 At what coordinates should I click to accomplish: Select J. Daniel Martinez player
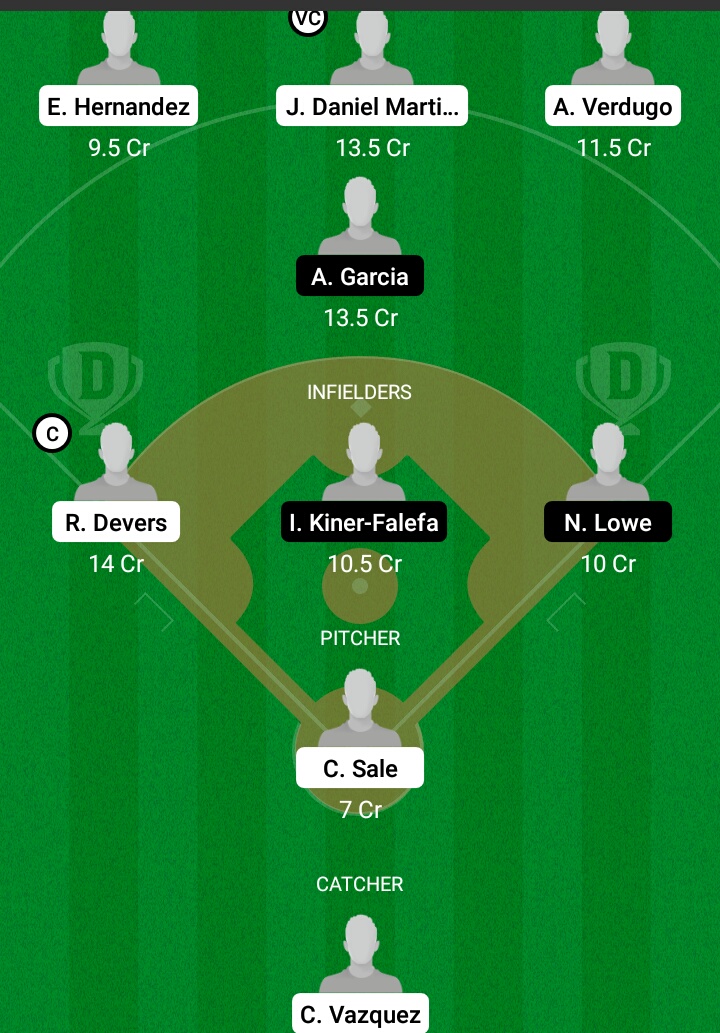pyautogui.click(x=371, y=106)
